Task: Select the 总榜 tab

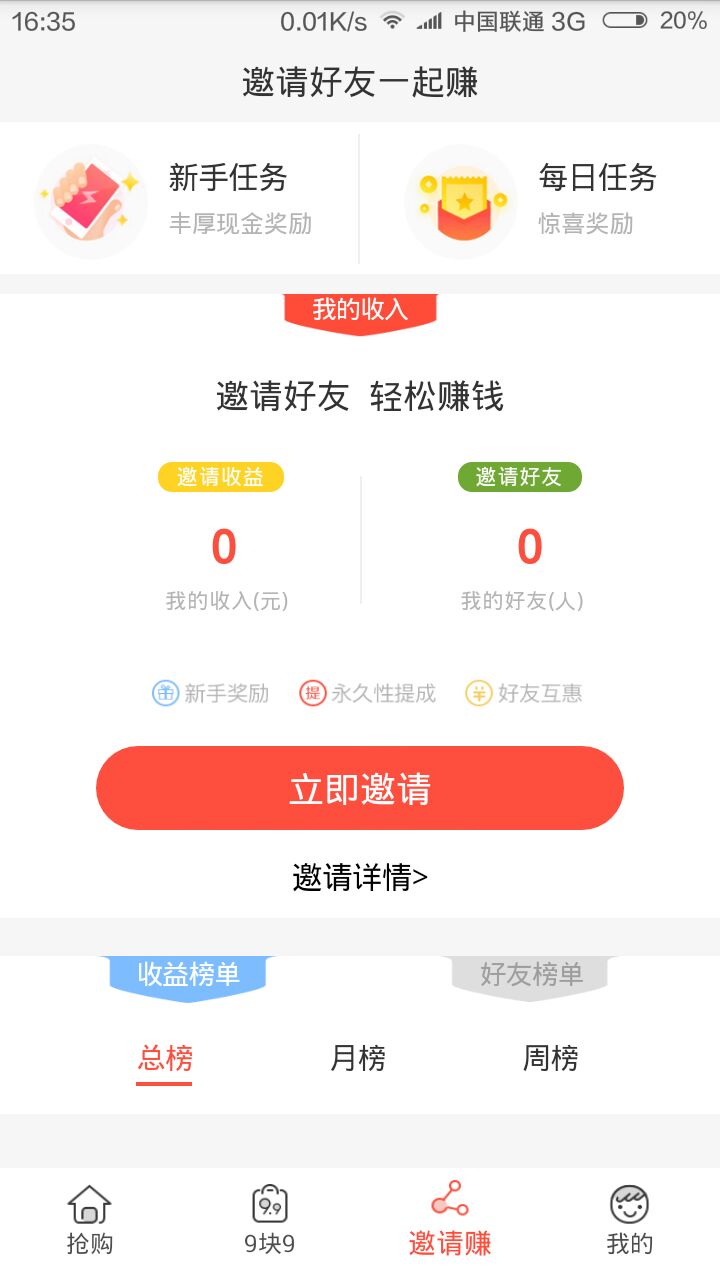Action: [165, 1059]
